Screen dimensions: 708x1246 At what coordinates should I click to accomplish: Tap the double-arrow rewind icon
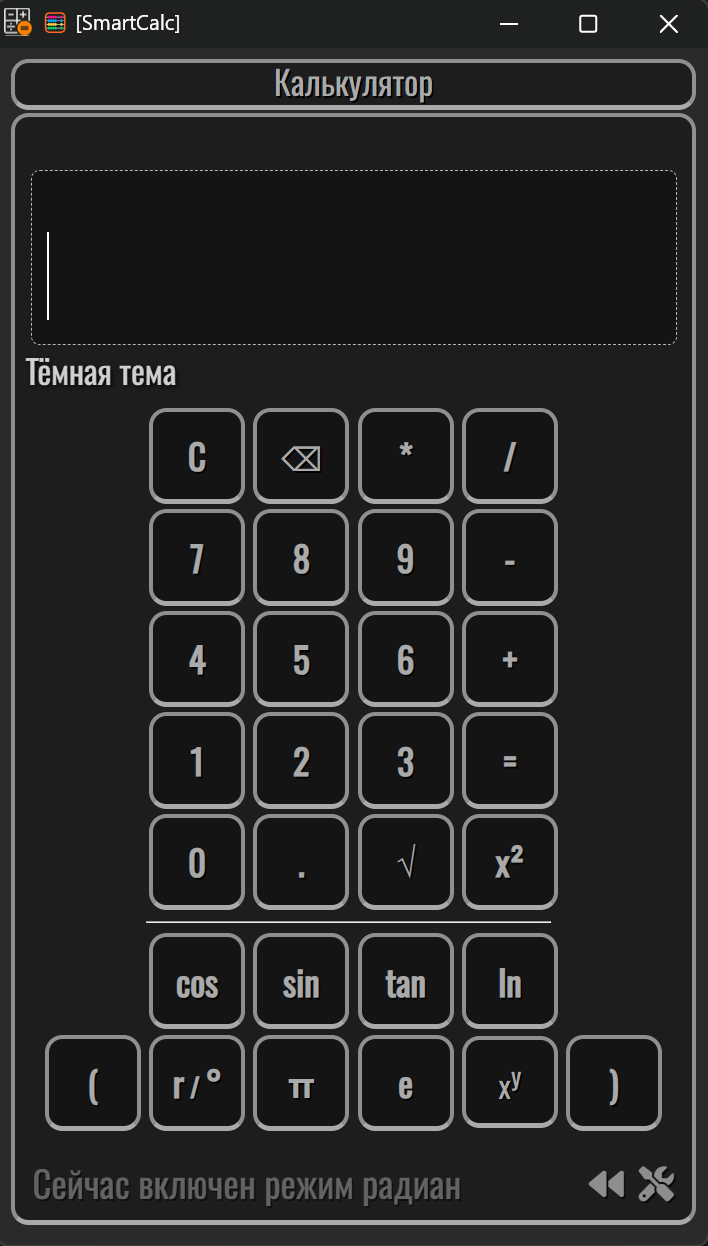tap(606, 1185)
